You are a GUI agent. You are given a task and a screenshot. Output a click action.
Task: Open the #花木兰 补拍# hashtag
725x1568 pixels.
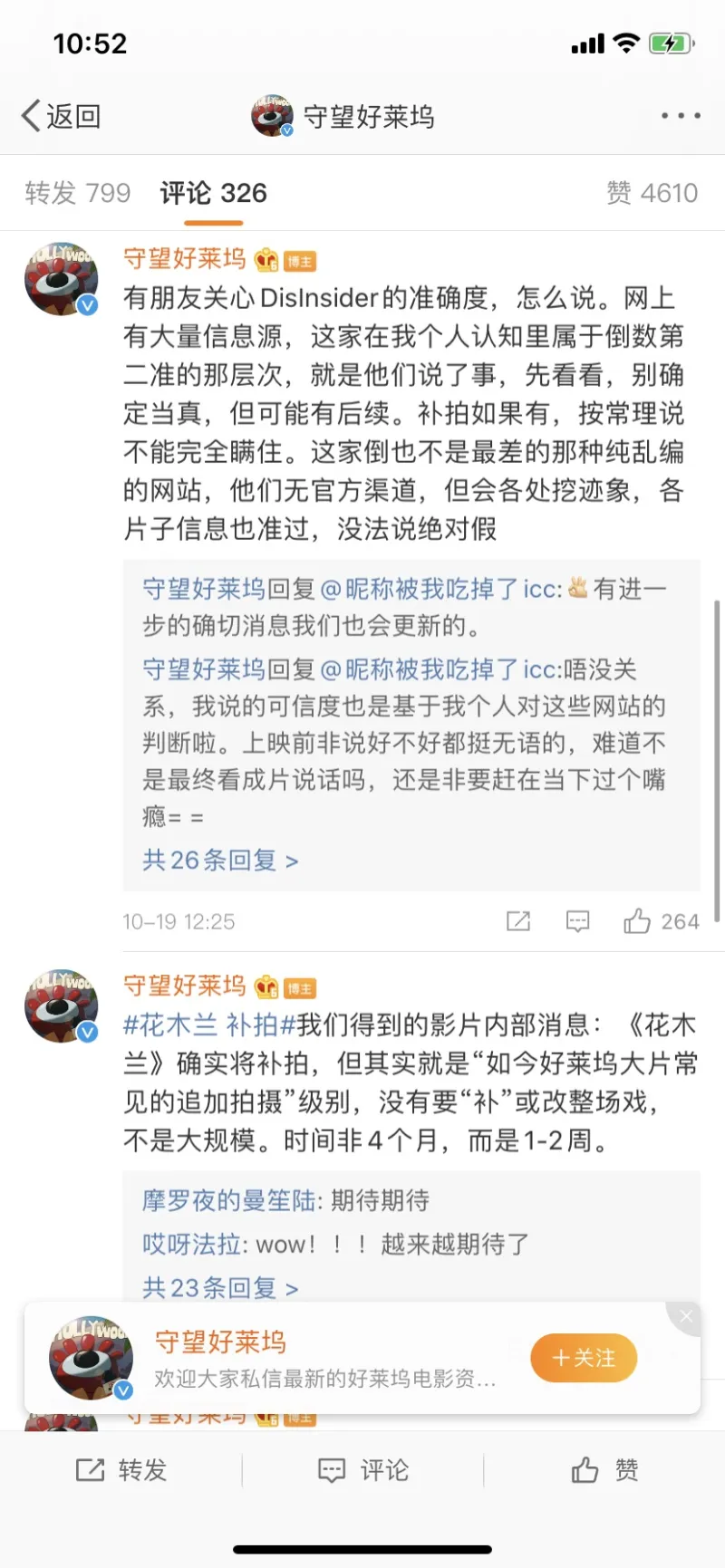(209, 1025)
